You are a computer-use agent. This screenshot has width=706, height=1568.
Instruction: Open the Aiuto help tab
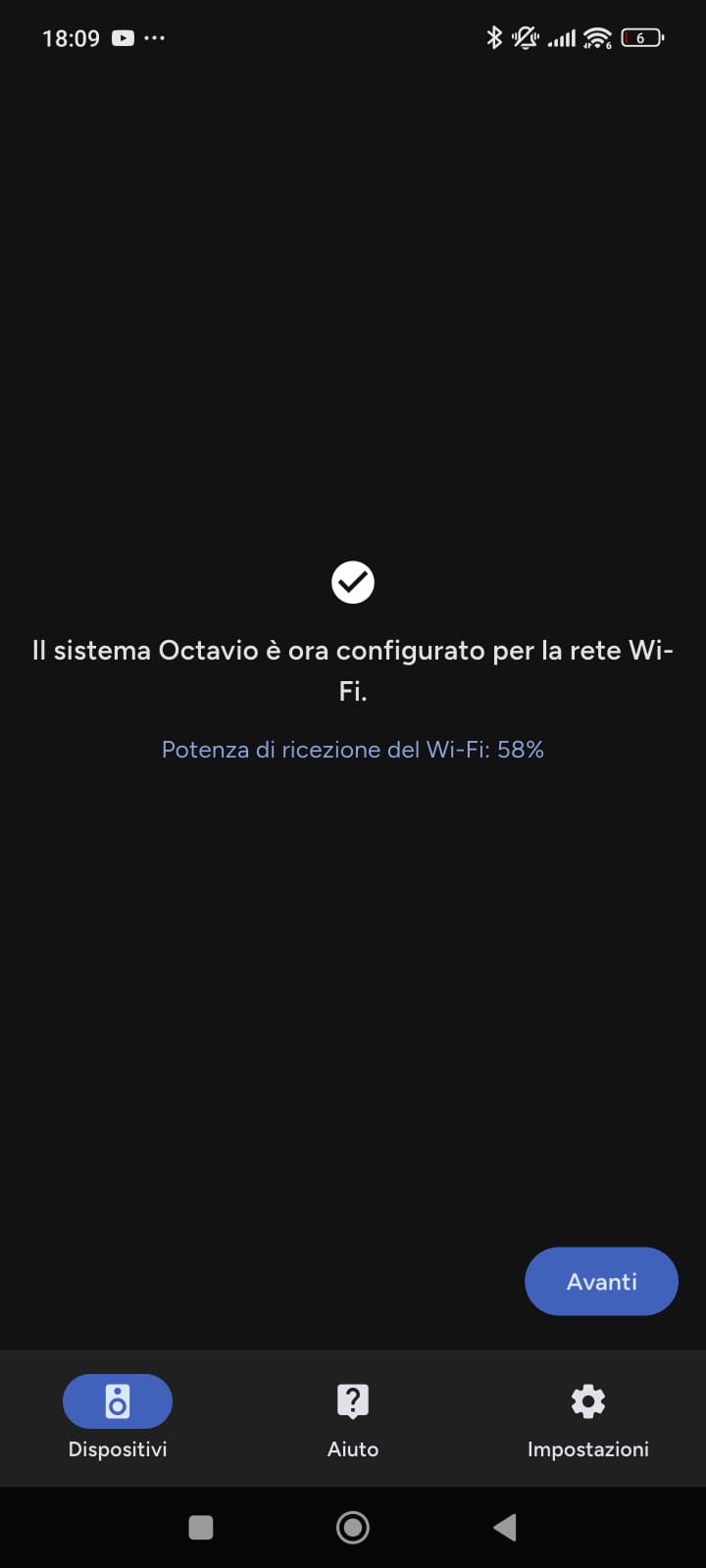pyautogui.click(x=353, y=1416)
